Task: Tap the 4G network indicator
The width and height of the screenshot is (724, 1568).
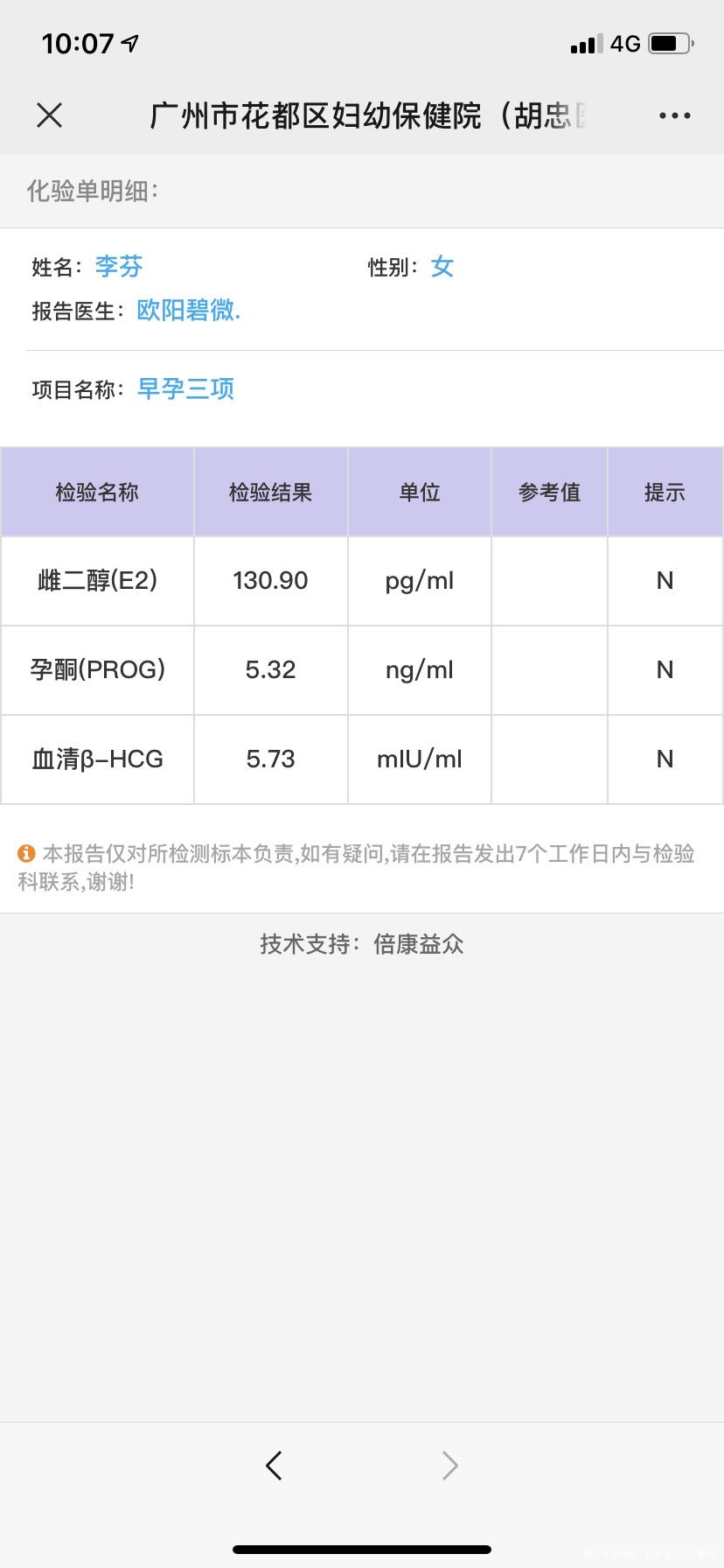Action: 626,43
